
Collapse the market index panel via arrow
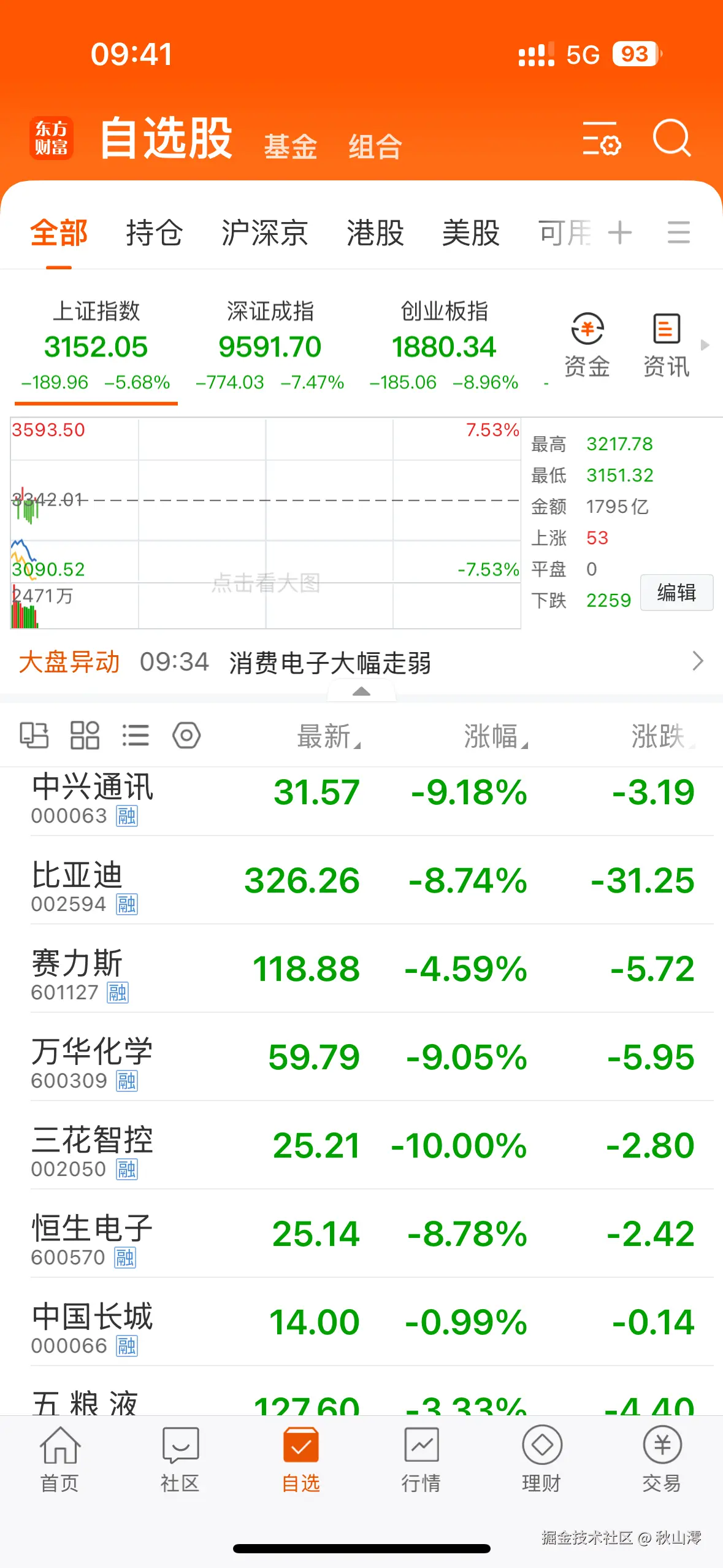pos(361,693)
